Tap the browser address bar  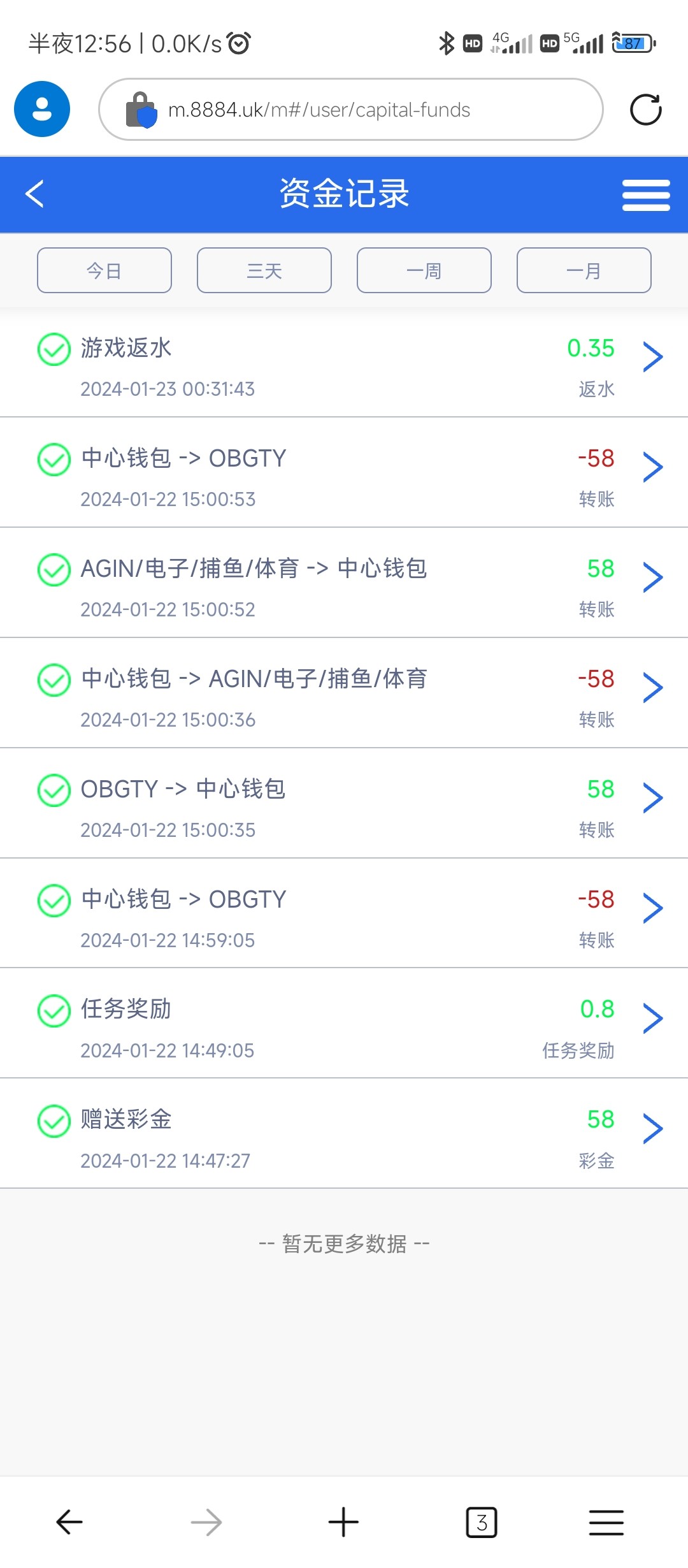tap(350, 110)
